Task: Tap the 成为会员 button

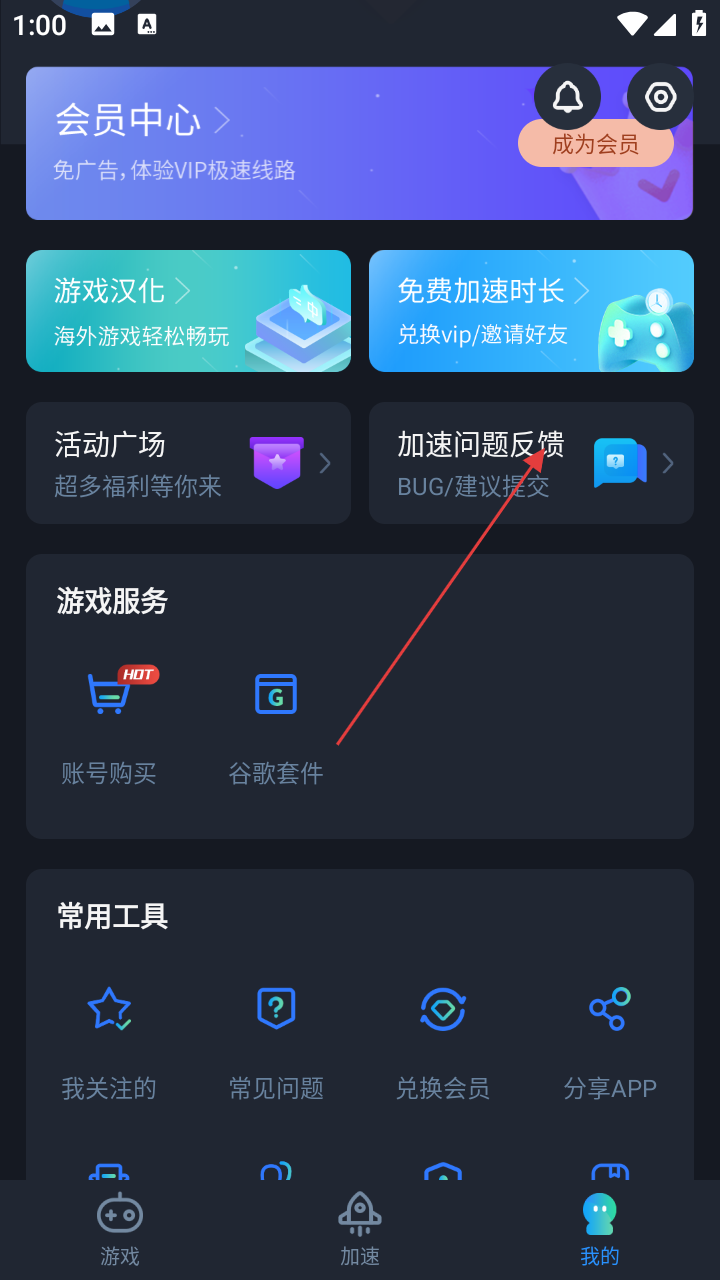Action: (595, 146)
